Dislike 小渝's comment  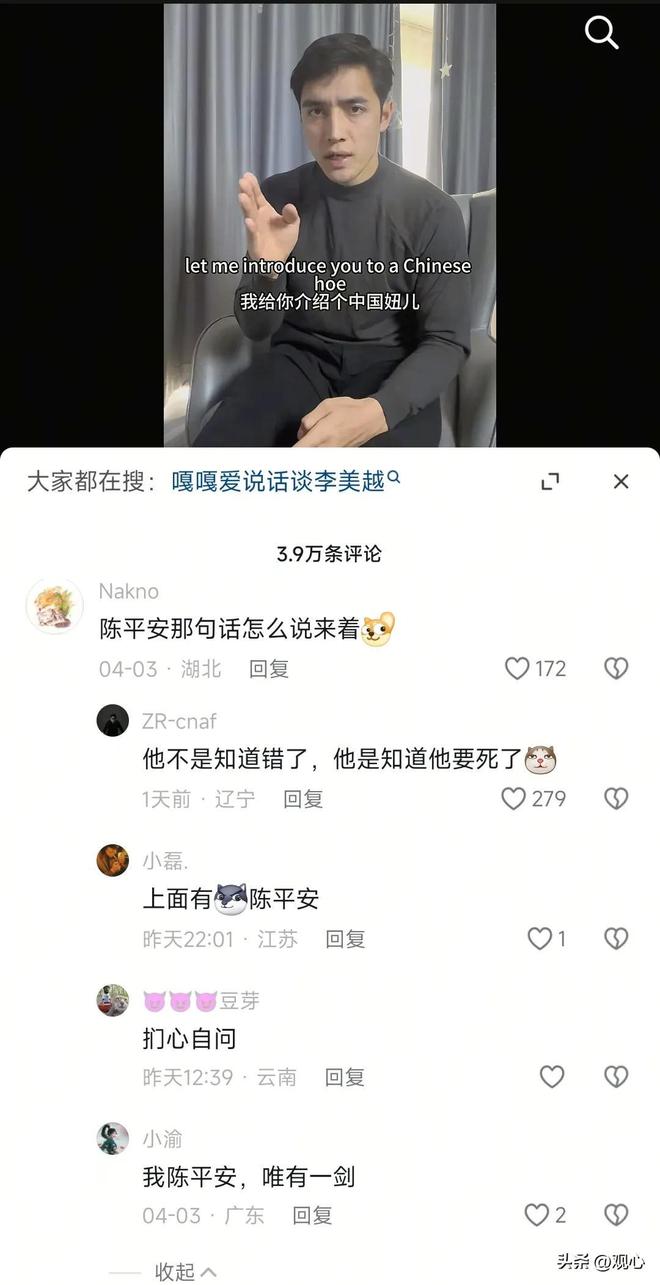click(x=616, y=1214)
